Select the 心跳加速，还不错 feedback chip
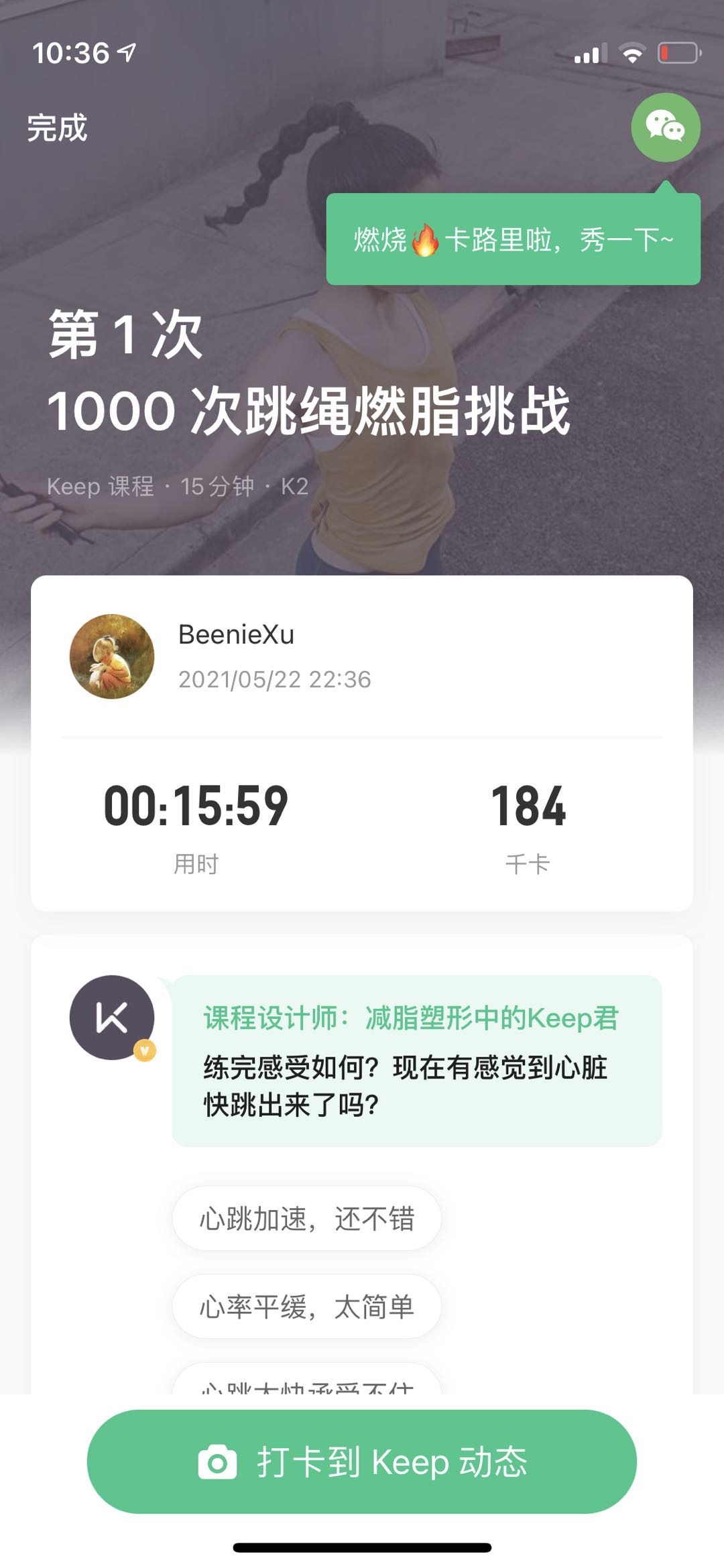724x1568 pixels. 307,1218
